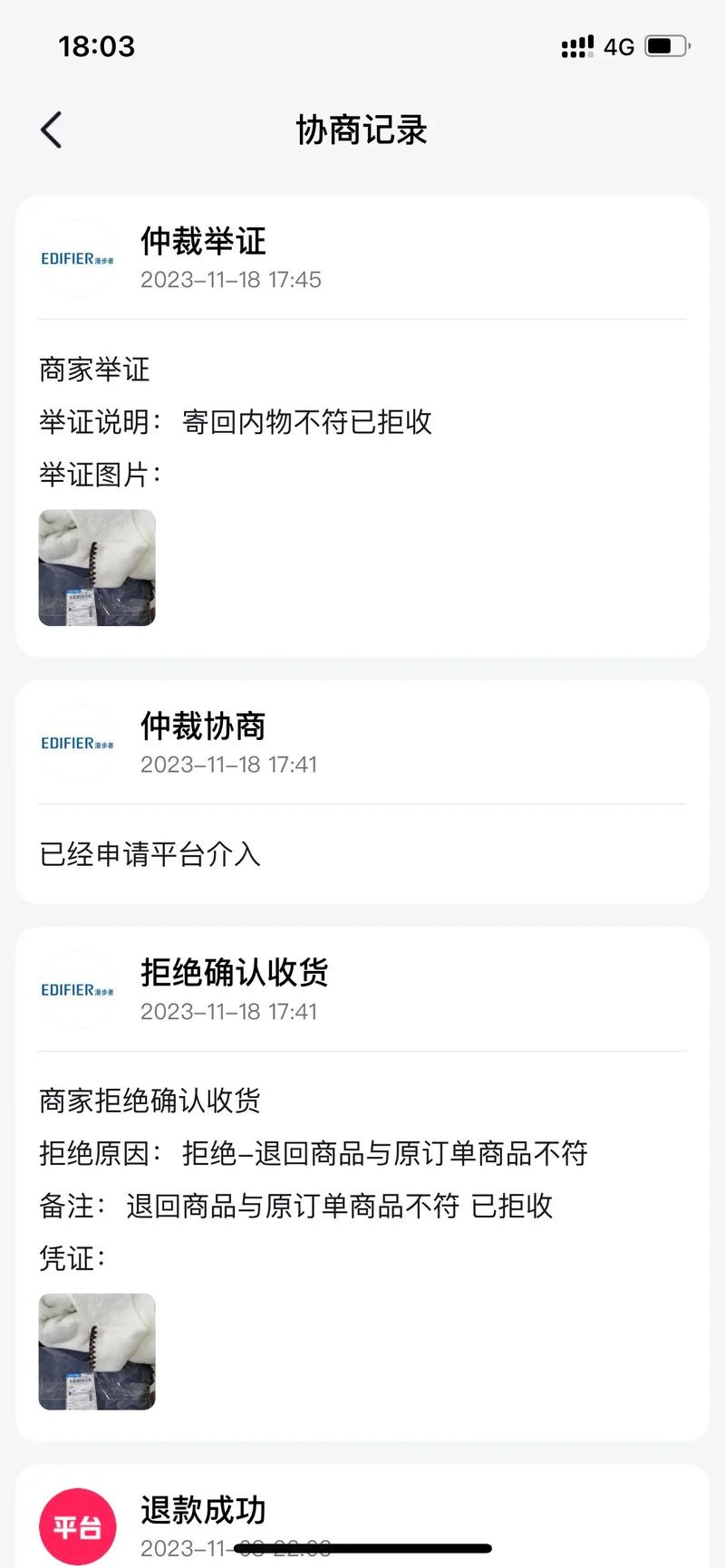Image resolution: width=725 pixels, height=1568 pixels.
Task: Click the 商家举证 merchant evidence label
Action: 94,370
